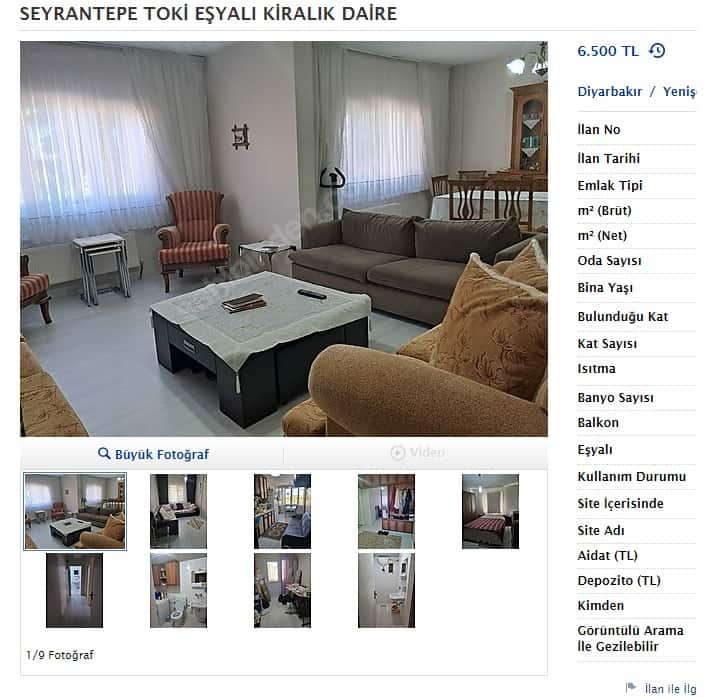The image size is (711, 697).
Task: Open the İlan ile ilgili flag link
Action: tap(668, 688)
